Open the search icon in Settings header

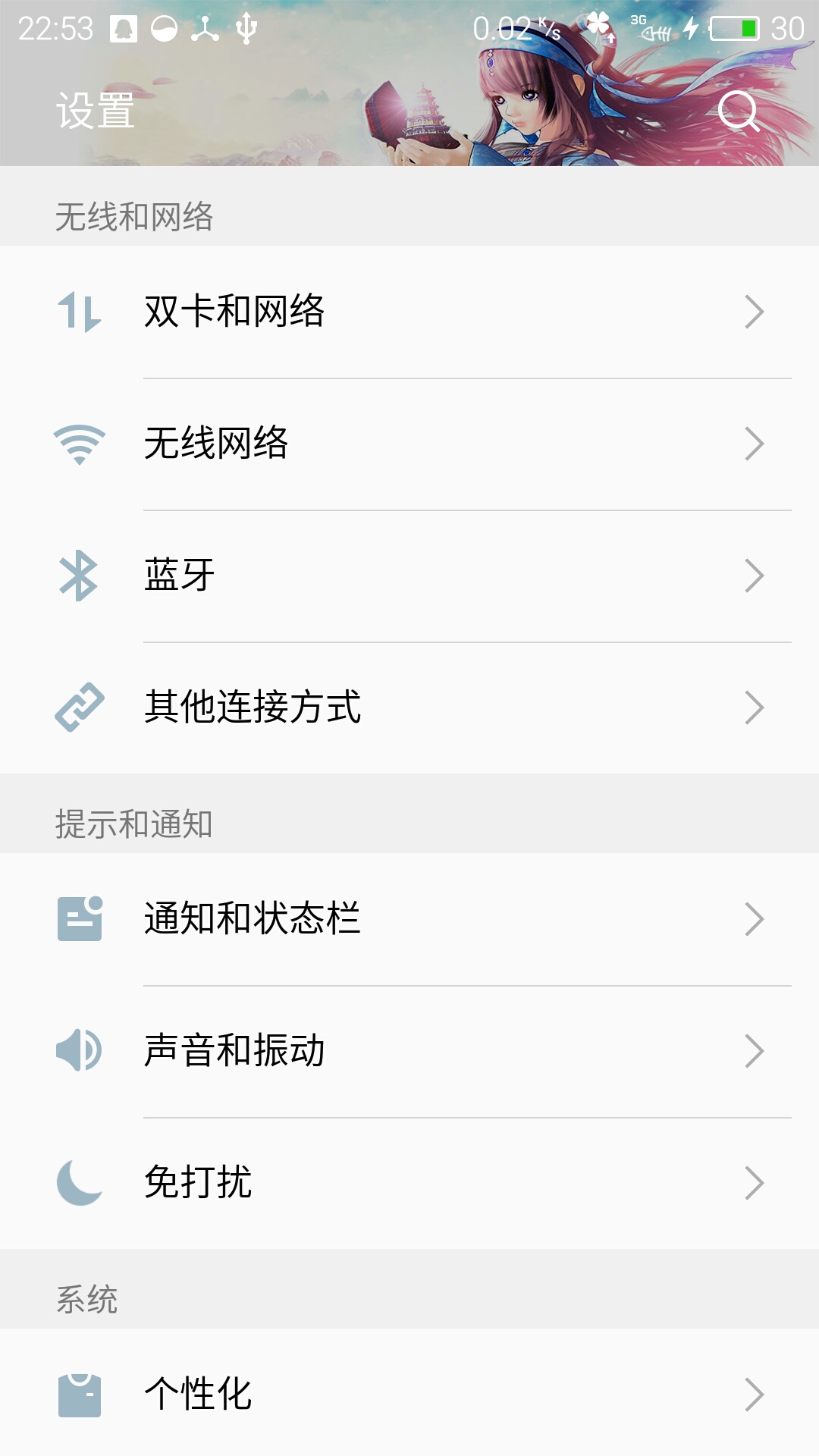[739, 111]
